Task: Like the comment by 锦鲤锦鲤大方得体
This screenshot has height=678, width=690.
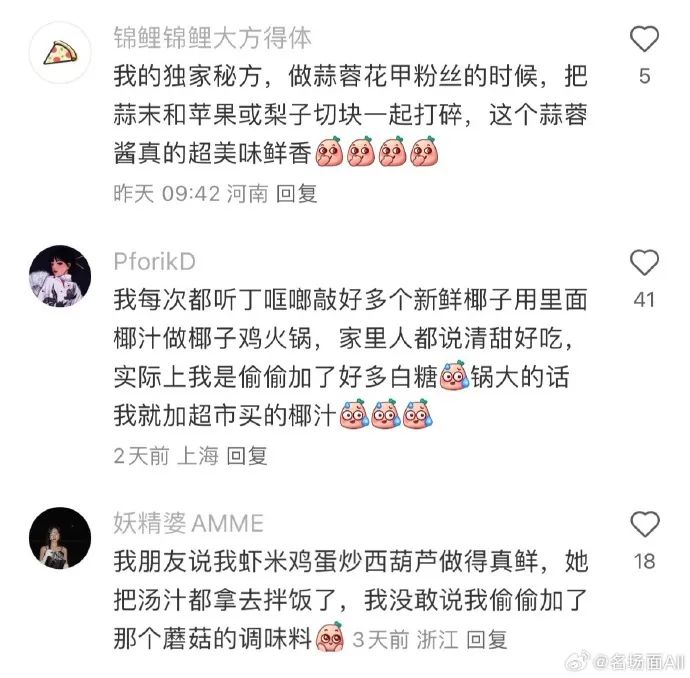Action: coord(645,39)
